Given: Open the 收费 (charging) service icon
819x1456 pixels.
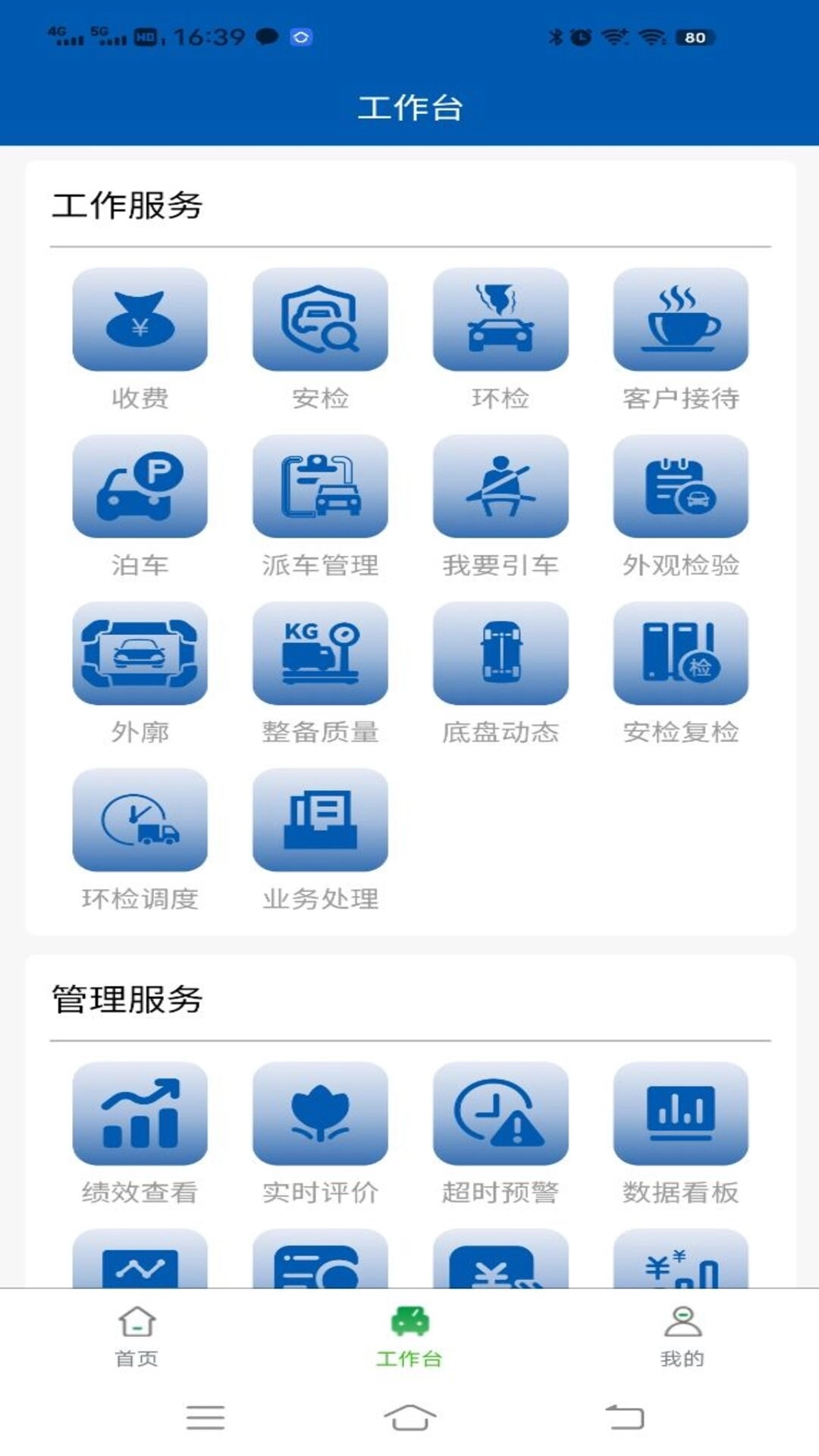Looking at the screenshot, I should [x=140, y=322].
